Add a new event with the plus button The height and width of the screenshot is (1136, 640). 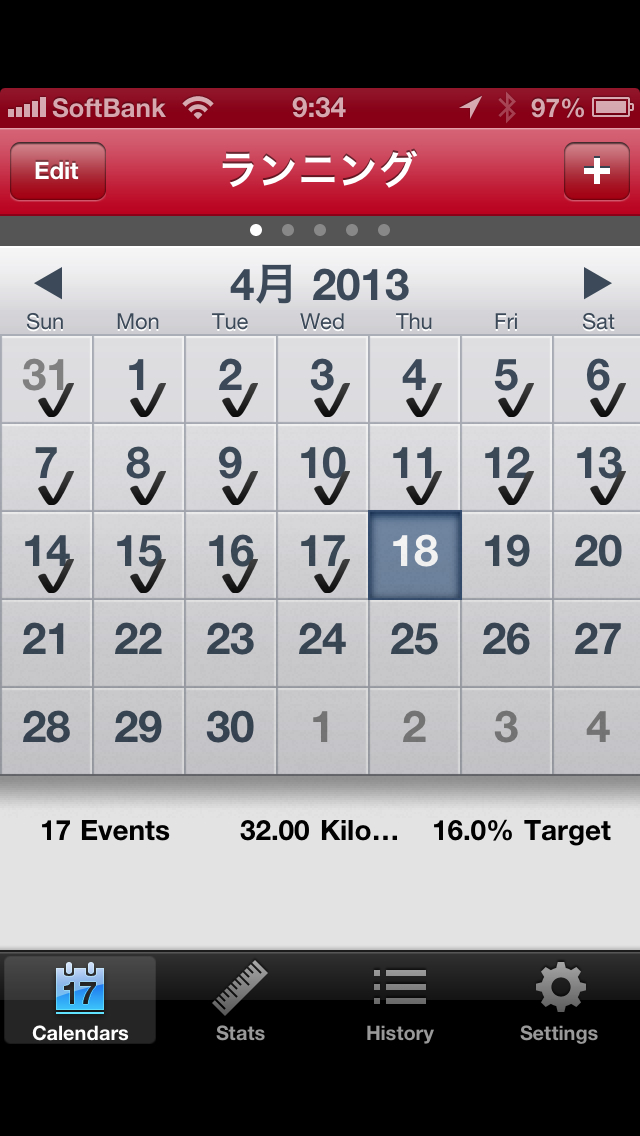point(596,171)
